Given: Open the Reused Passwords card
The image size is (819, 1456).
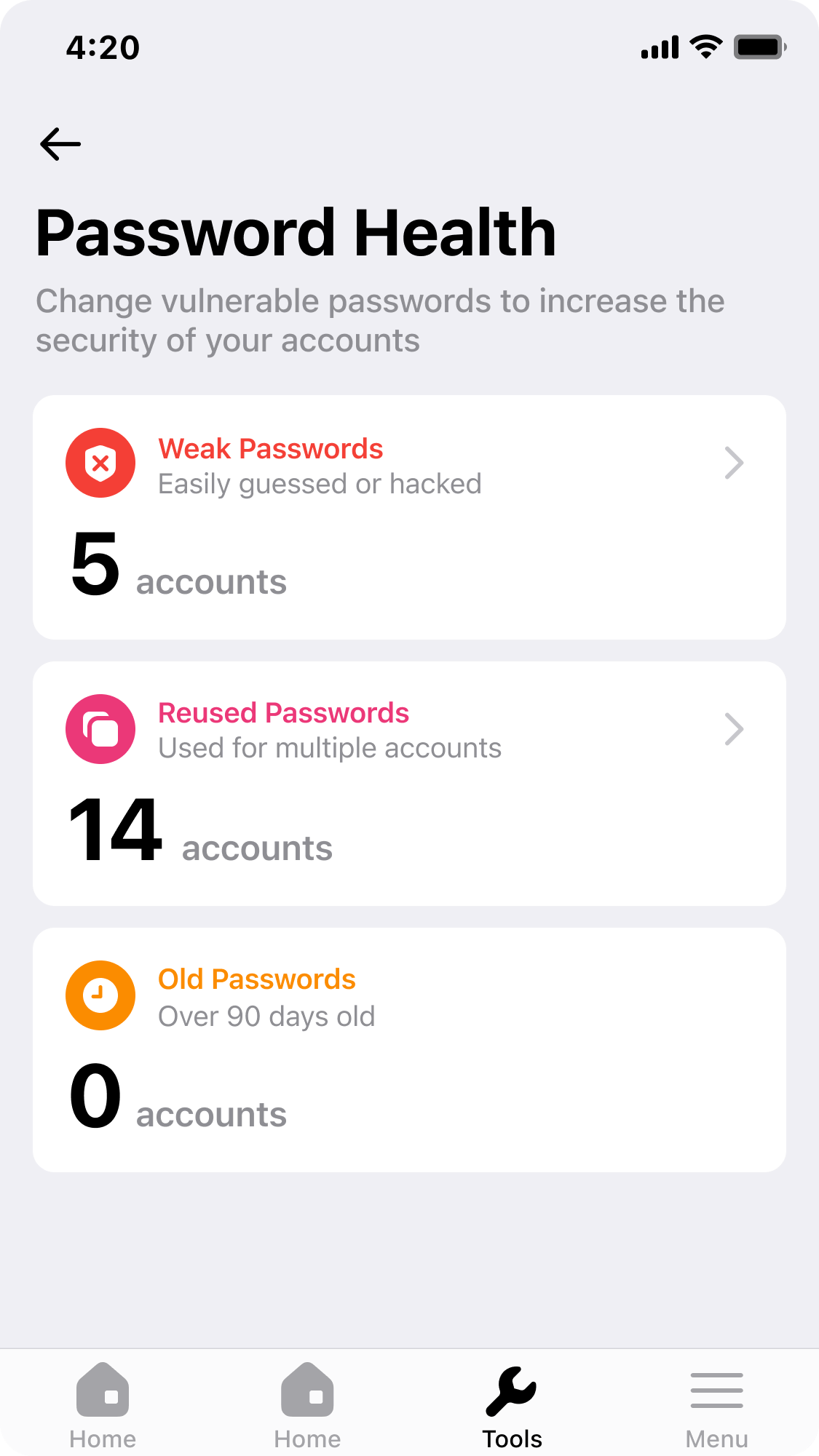Looking at the screenshot, I should coord(409,784).
